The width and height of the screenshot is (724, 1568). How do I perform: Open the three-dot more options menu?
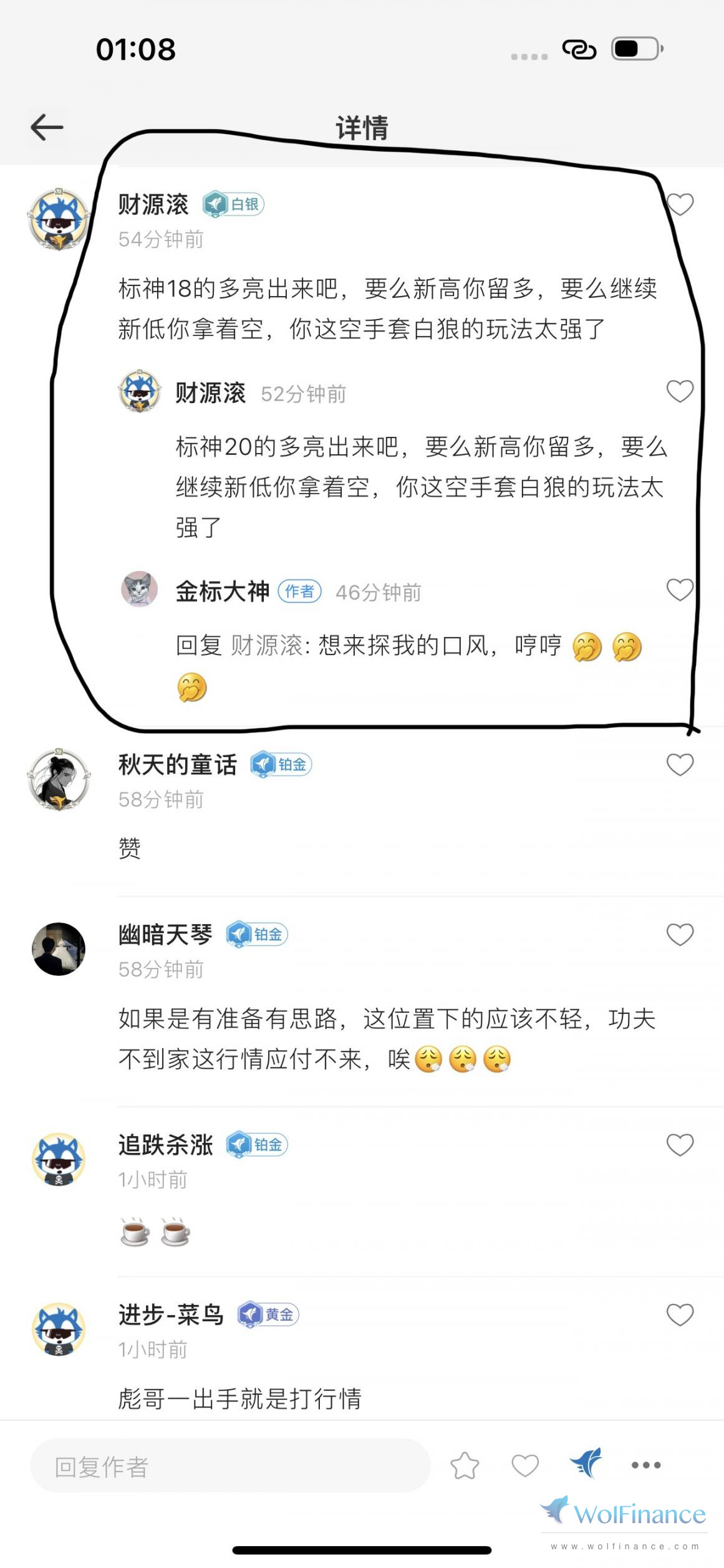click(x=646, y=1465)
